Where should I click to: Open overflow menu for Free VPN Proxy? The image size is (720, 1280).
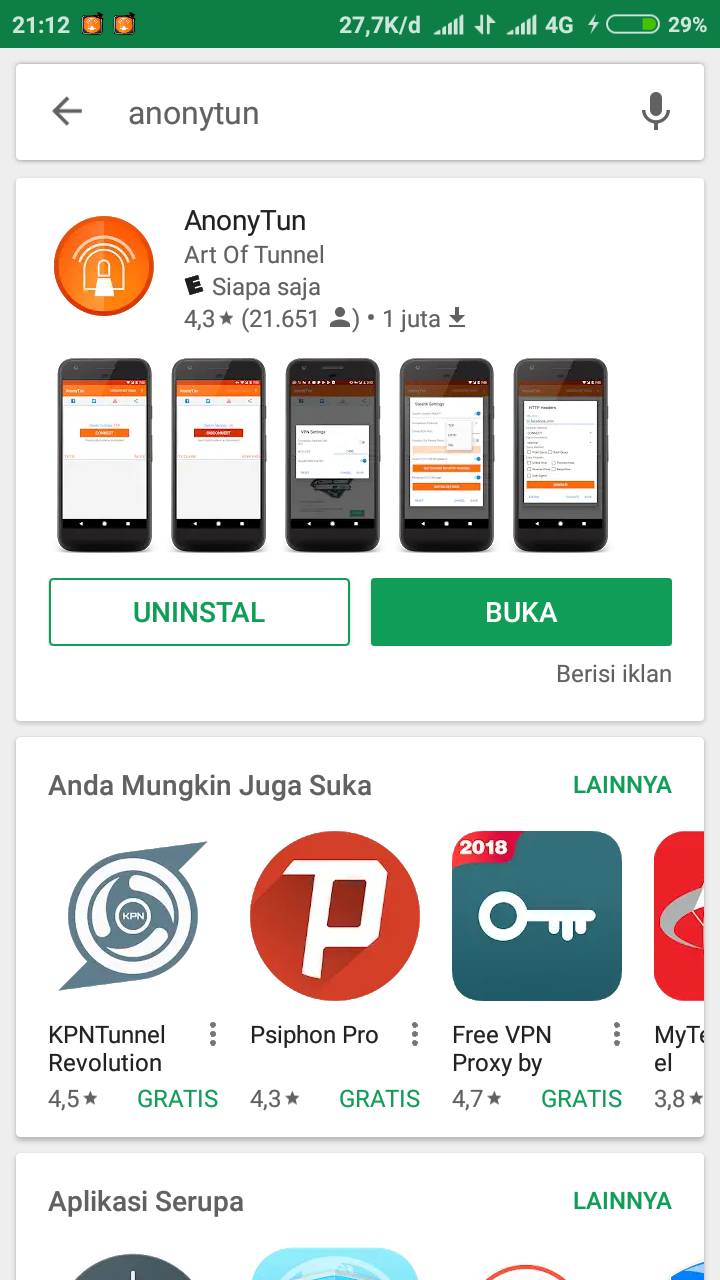pyautogui.click(x=616, y=1035)
